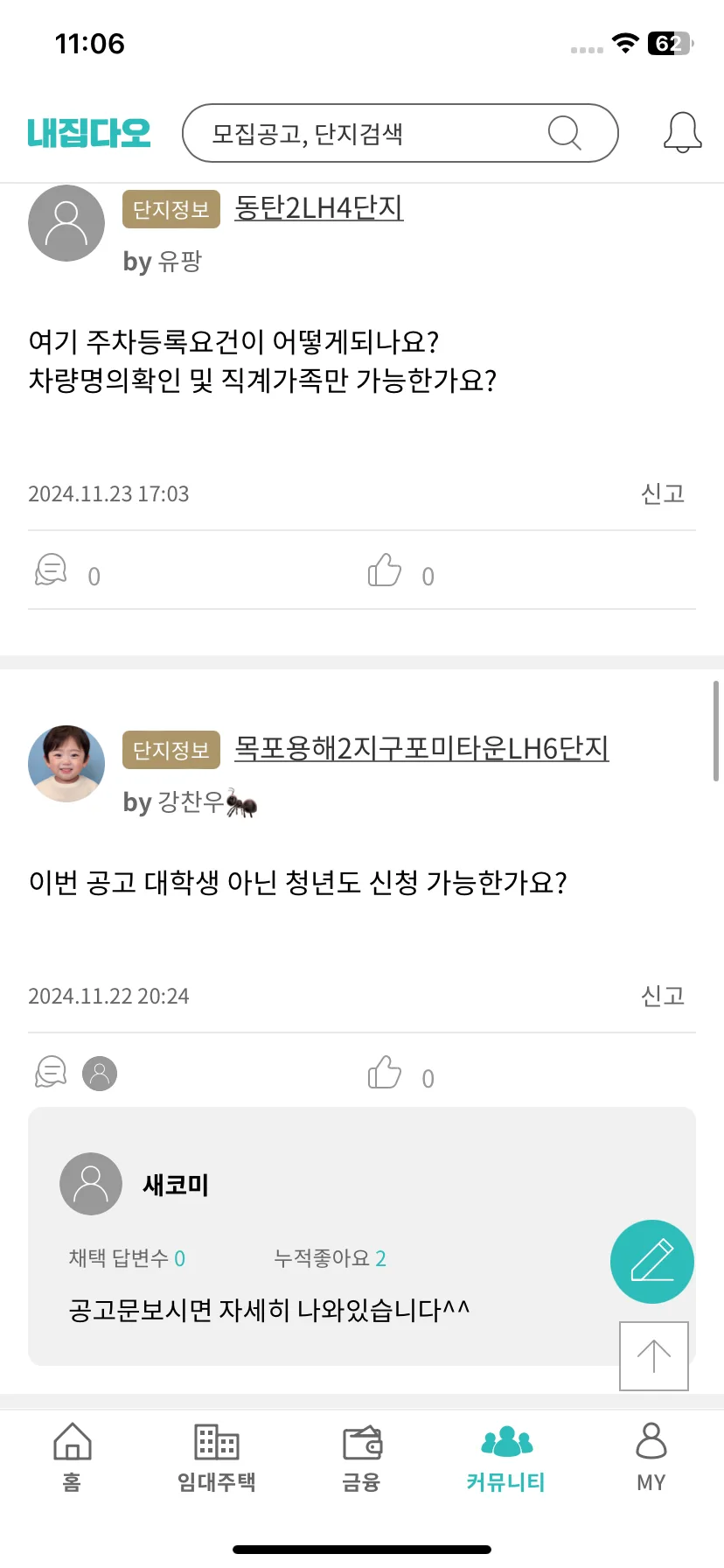
Task: Like 유팡's parking question post
Action: click(x=385, y=570)
